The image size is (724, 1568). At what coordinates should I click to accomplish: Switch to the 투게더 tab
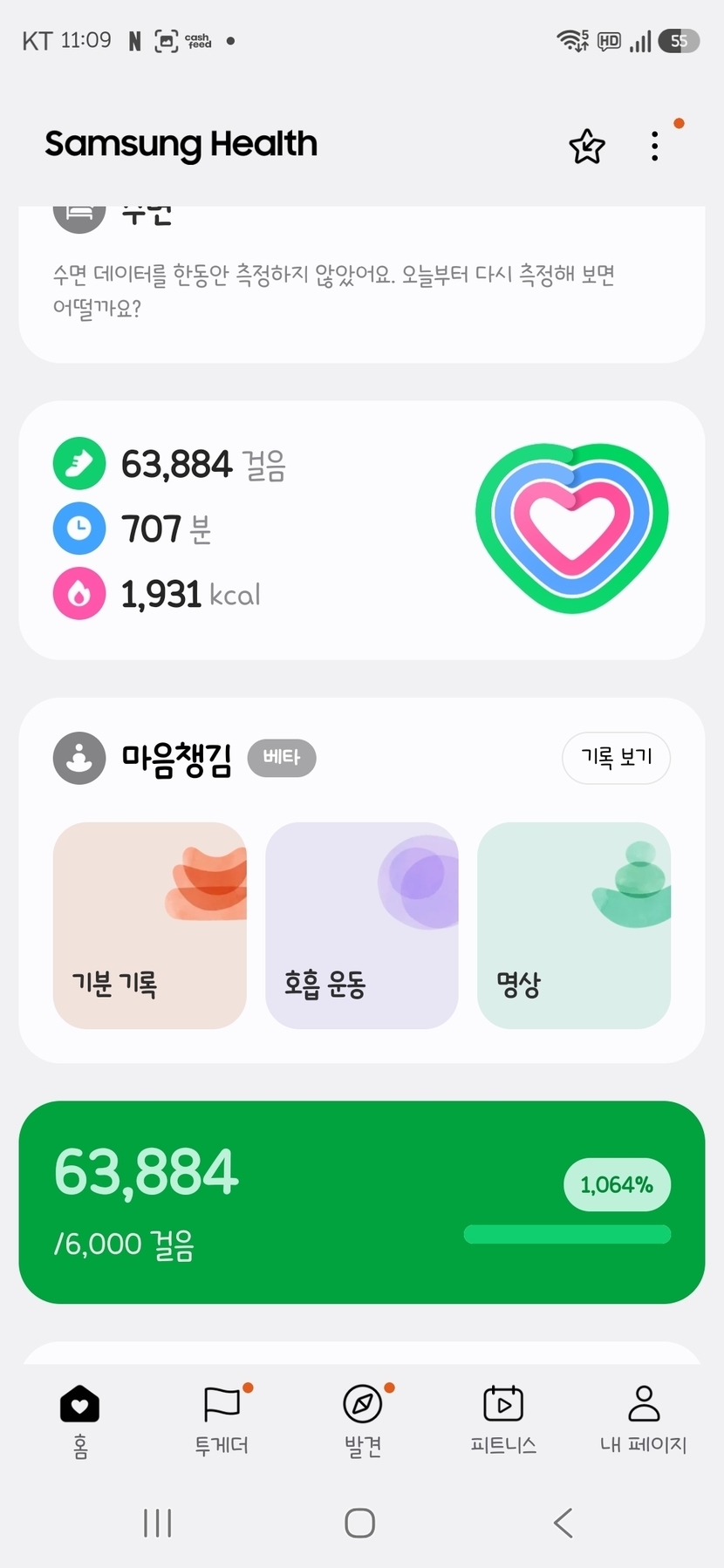click(222, 1420)
